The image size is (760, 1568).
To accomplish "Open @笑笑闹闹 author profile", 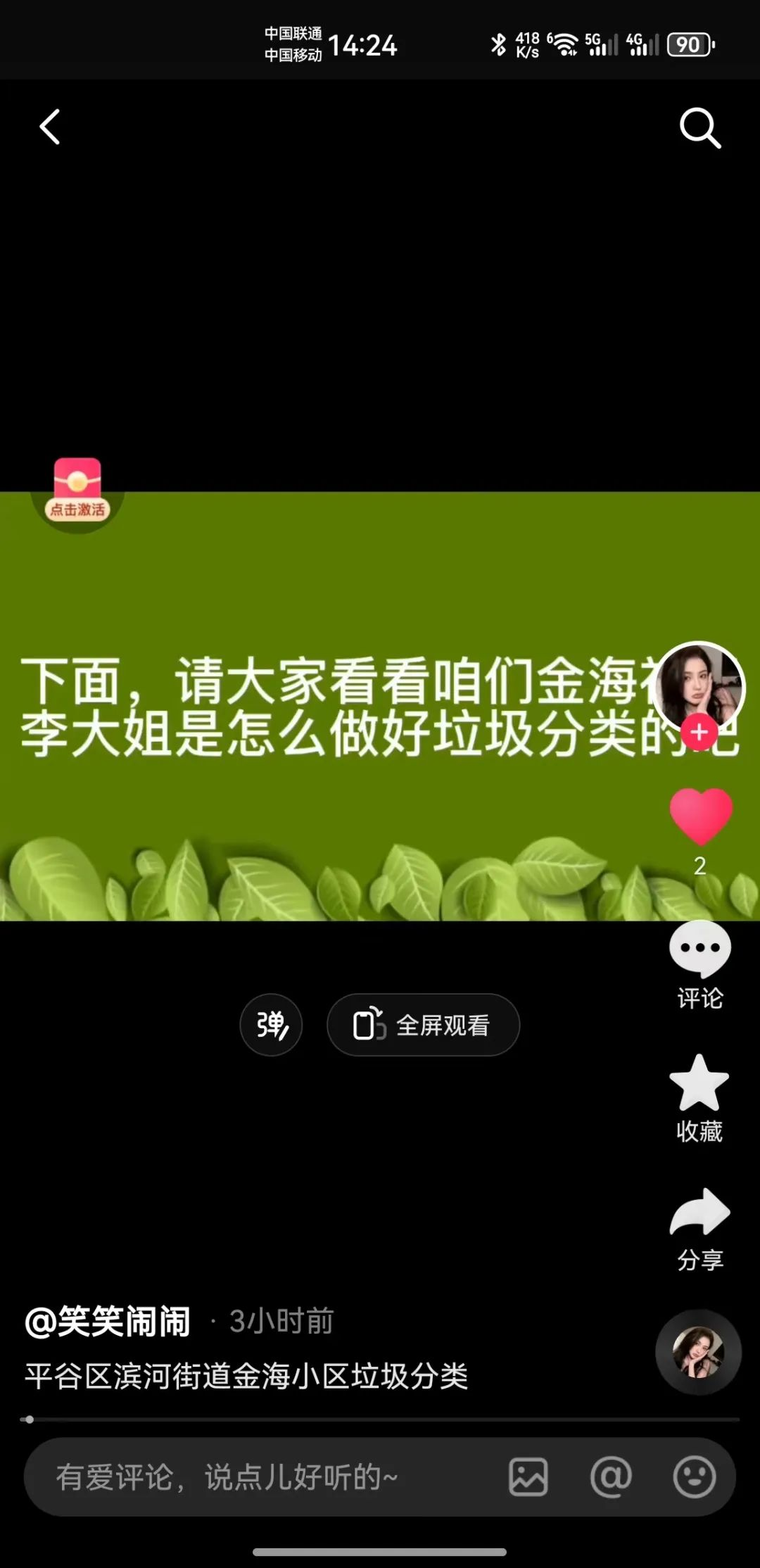I will tap(108, 1321).
